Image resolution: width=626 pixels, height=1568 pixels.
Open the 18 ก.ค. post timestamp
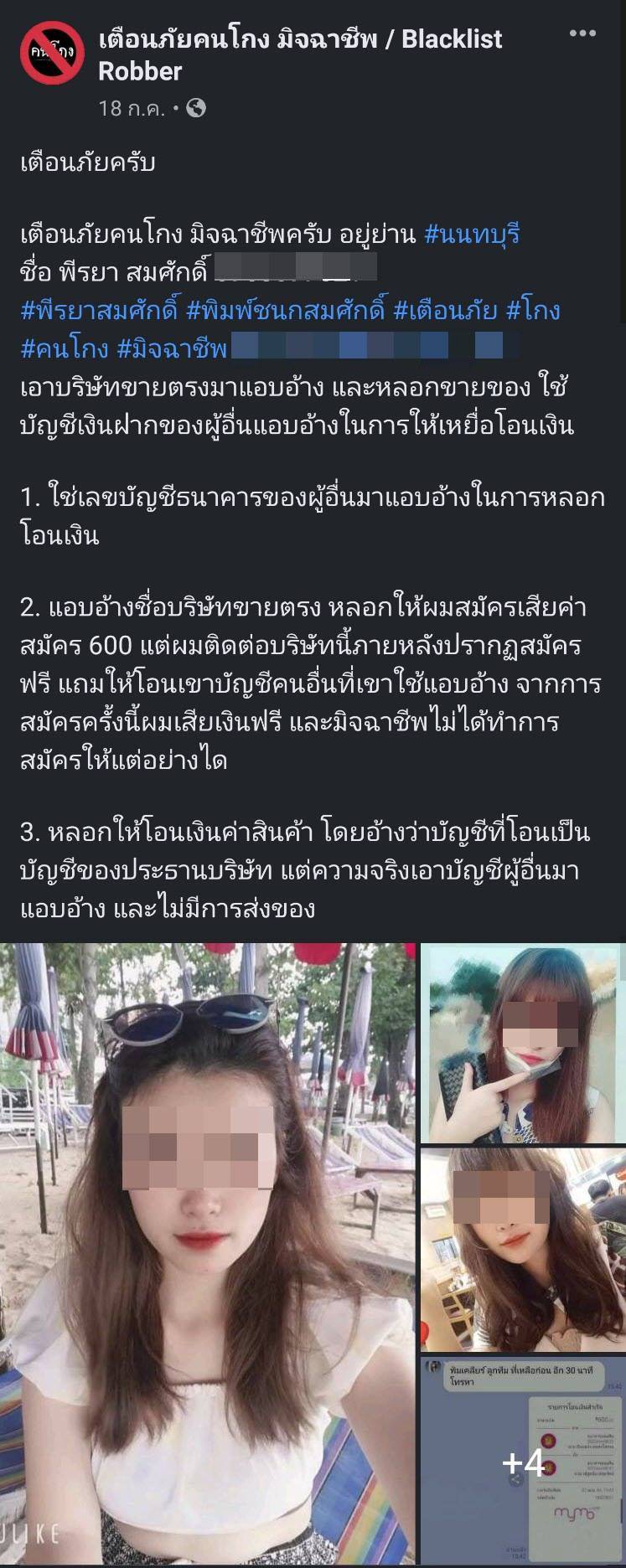pyautogui.click(x=132, y=108)
